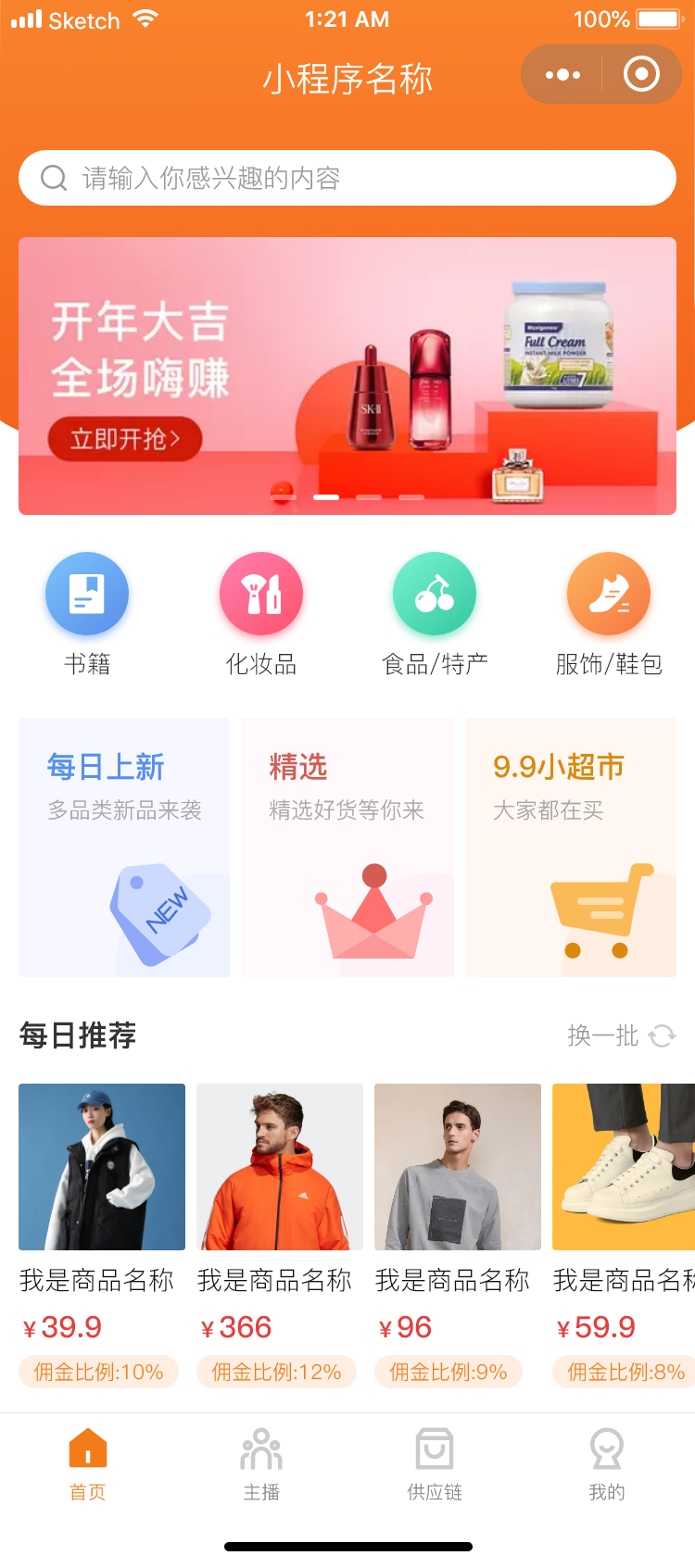This screenshot has width=695, height=1568.
Task: Open the 每日上新 card
Action: pos(124,847)
